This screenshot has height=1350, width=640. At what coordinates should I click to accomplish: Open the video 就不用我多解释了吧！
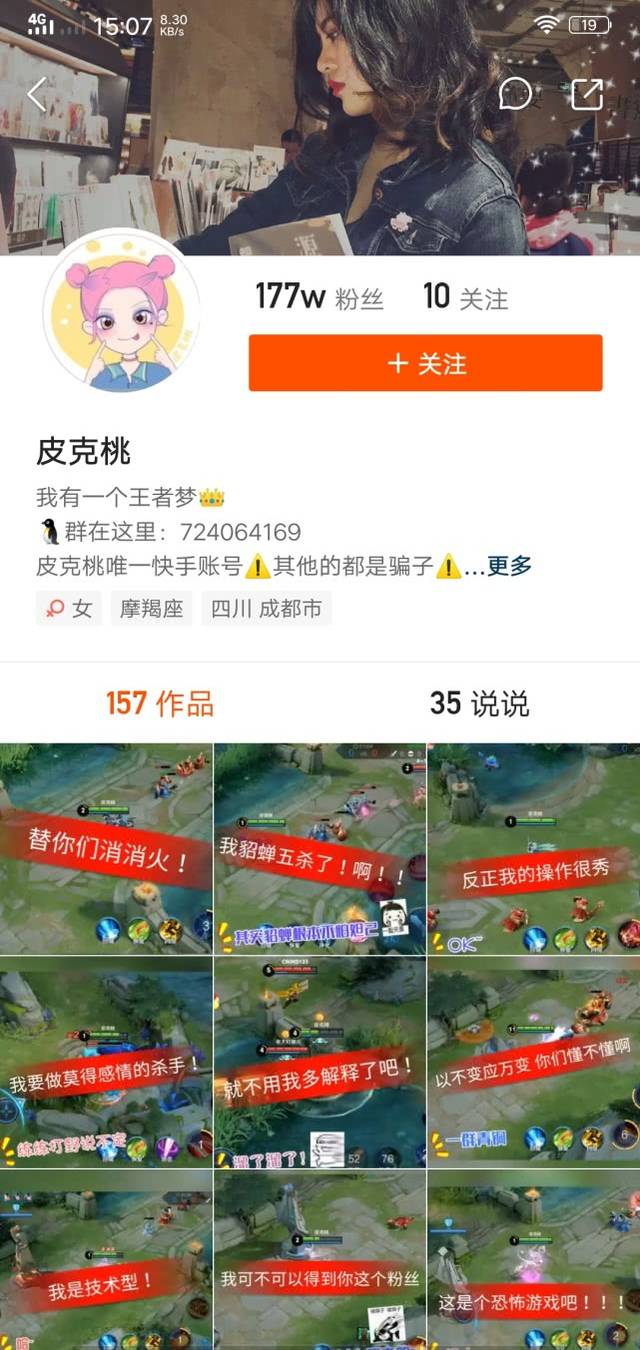[319, 1062]
